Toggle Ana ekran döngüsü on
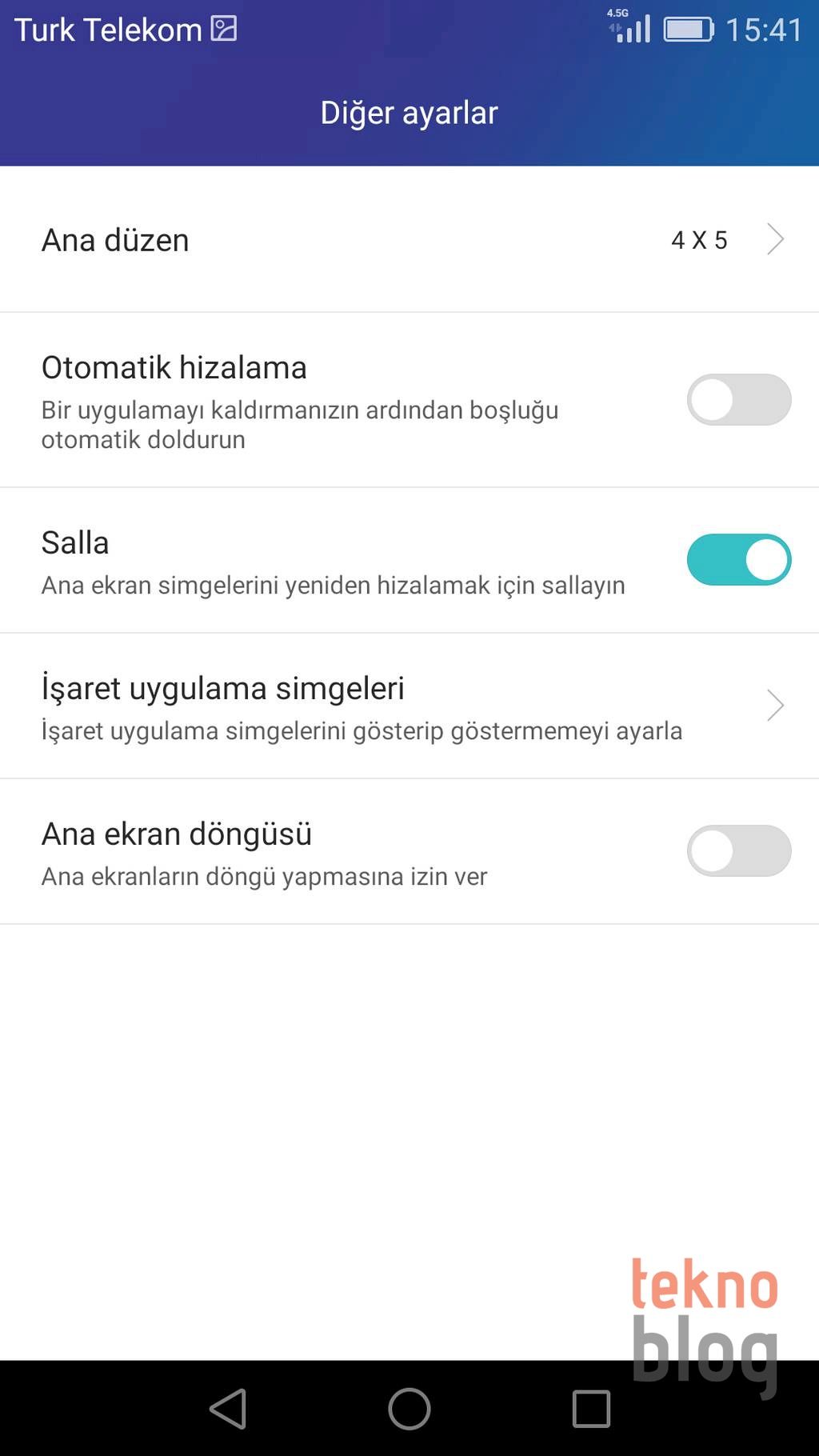Image resolution: width=819 pixels, height=1456 pixels. tap(738, 850)
